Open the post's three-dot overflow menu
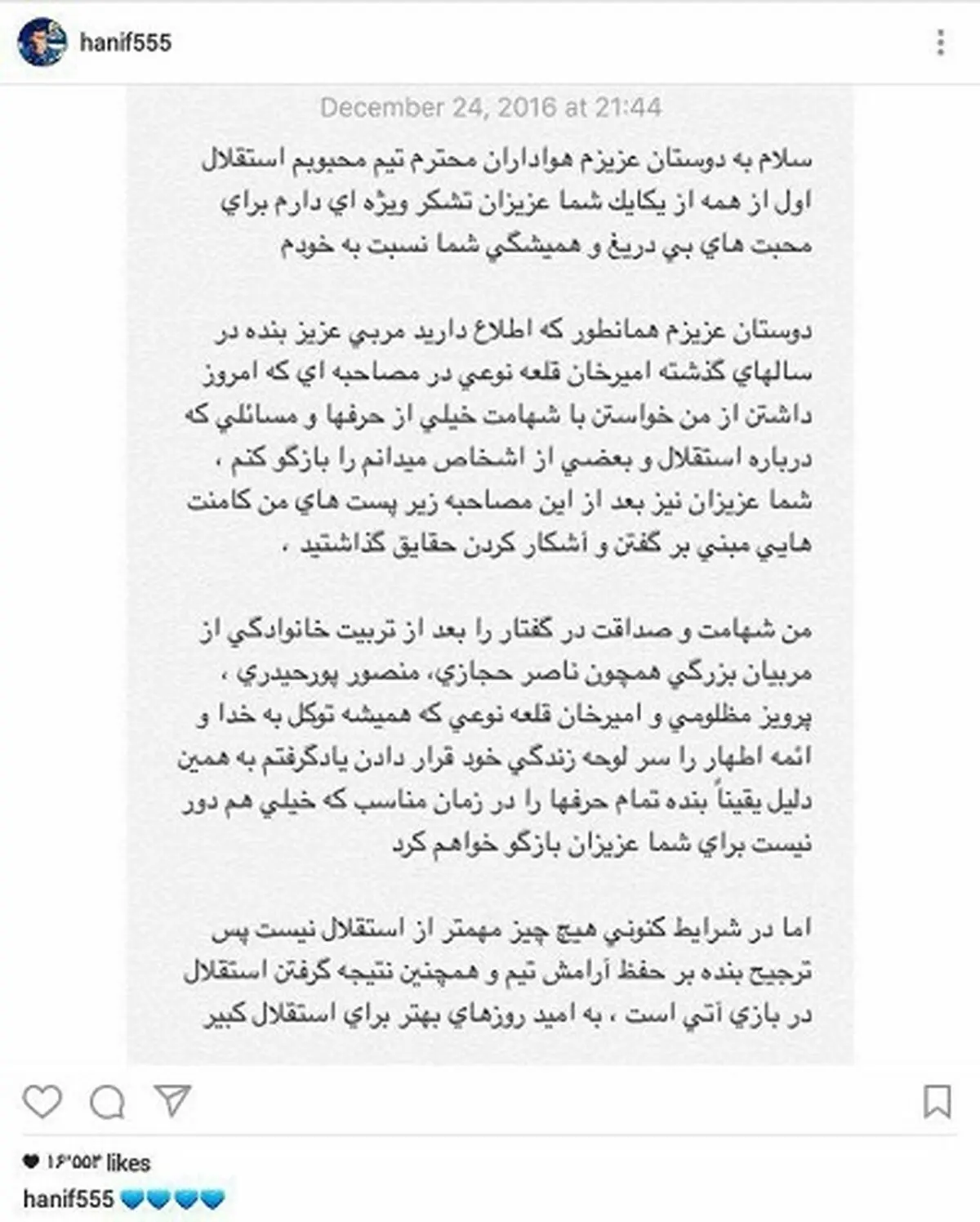980x1222 pixels. (x=941, y=42)
